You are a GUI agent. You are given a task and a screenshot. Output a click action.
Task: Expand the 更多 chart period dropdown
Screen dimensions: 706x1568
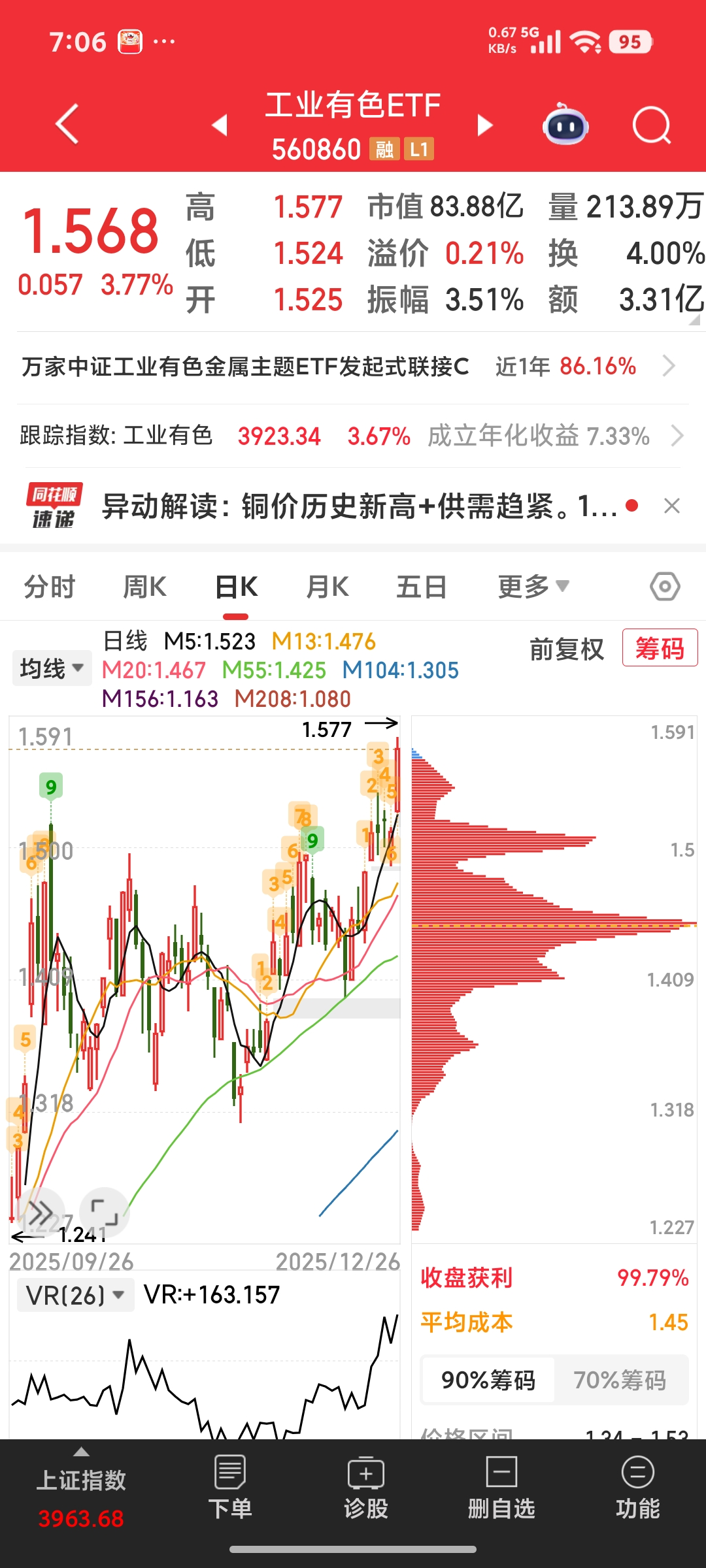[x=533, y=587]
